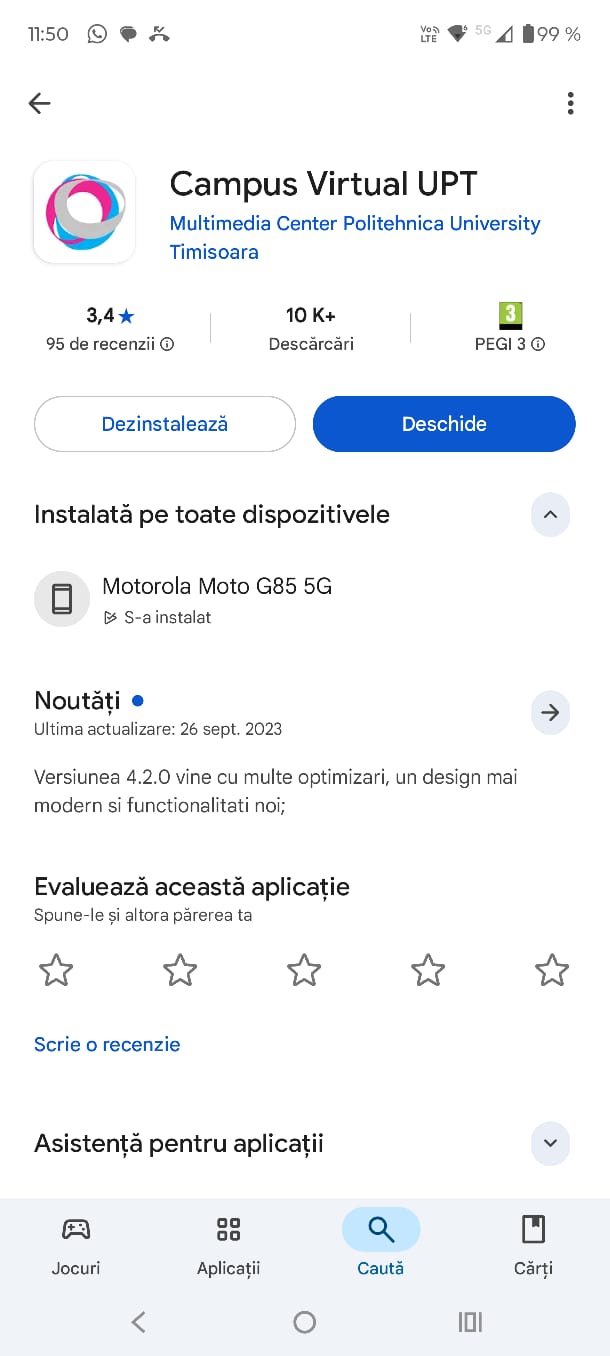Go to the system home screen
Viewport: 610px width, 1356px height.
(x=305, y=1322)
